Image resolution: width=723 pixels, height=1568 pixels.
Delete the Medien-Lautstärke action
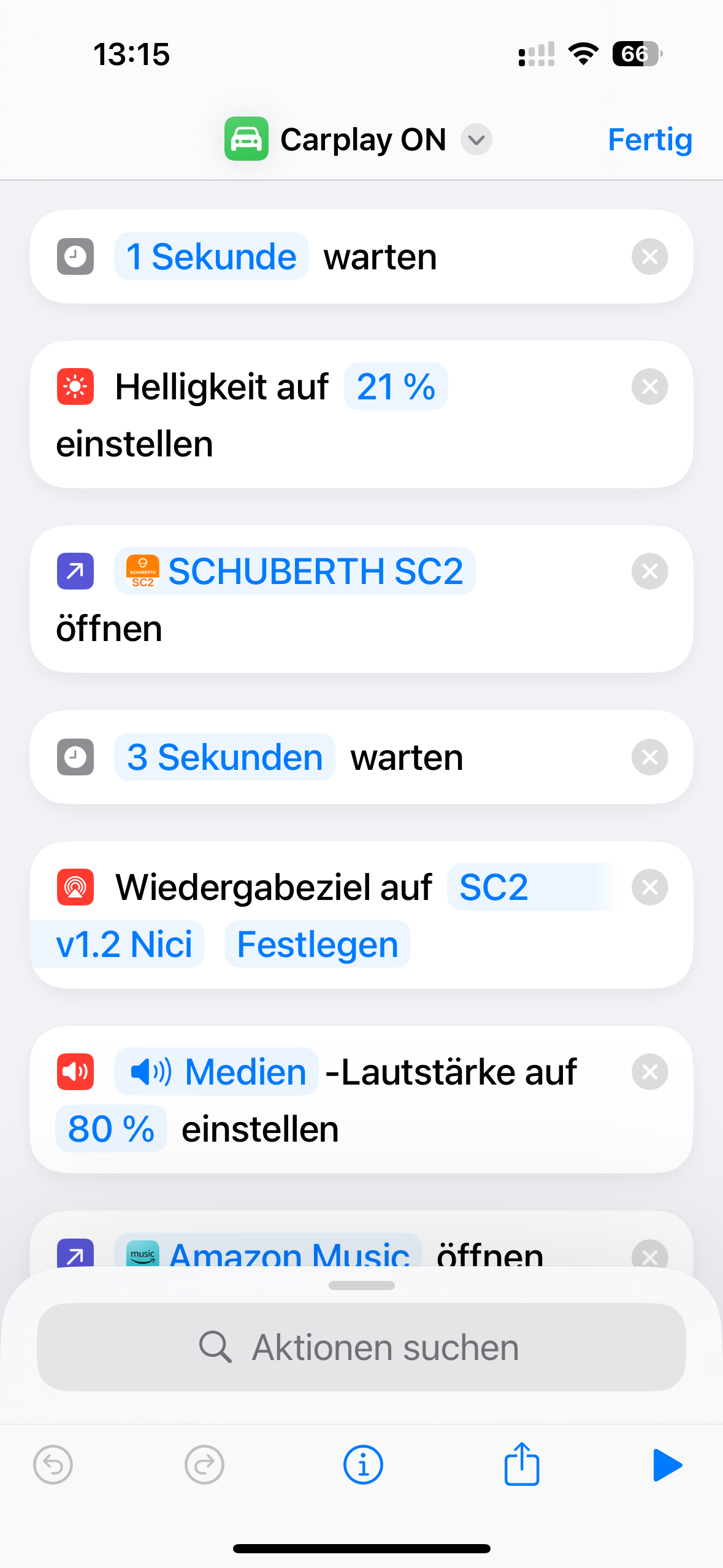[649, 1072]
